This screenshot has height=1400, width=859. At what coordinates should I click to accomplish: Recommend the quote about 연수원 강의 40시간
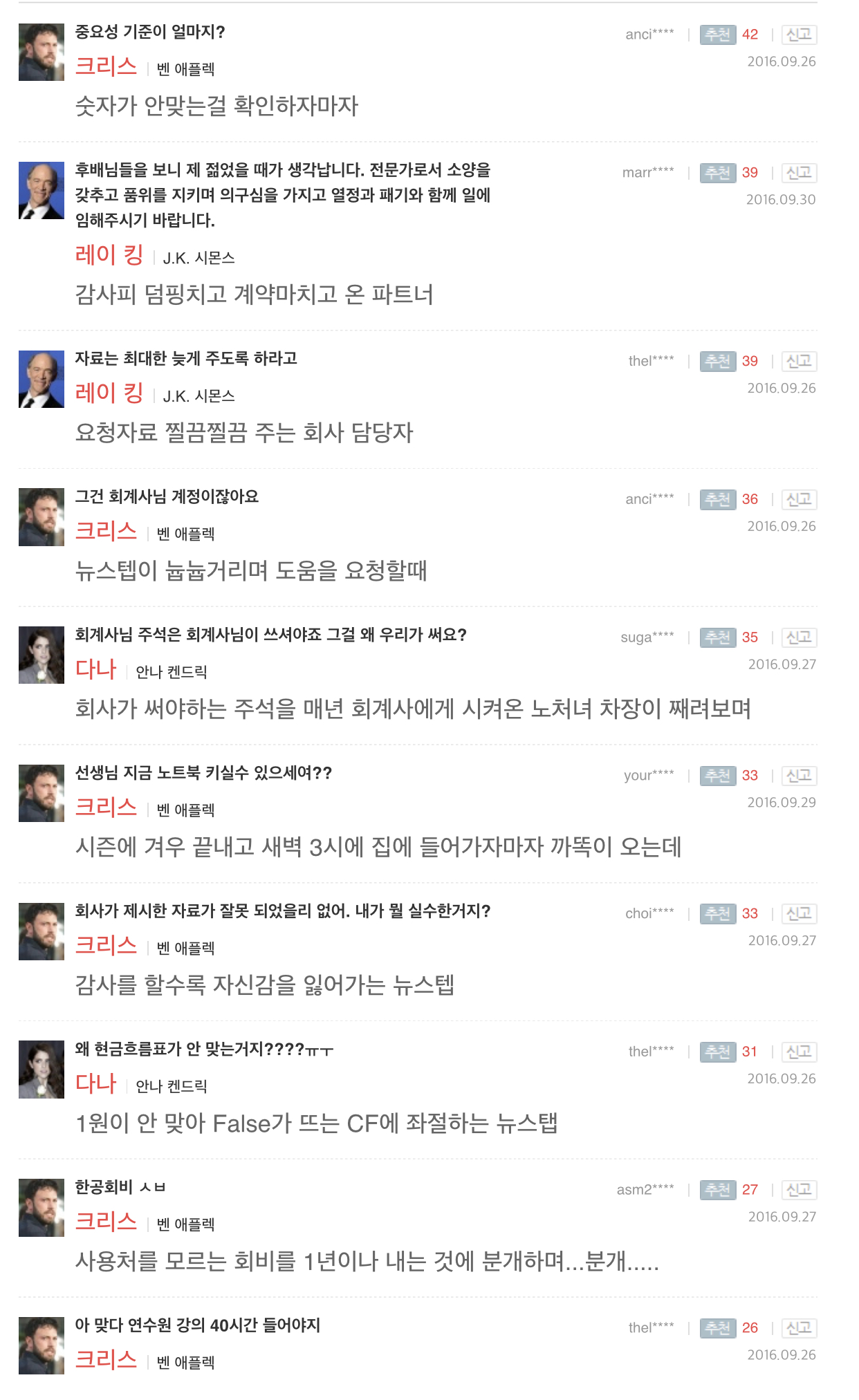tap(717, 1328)
